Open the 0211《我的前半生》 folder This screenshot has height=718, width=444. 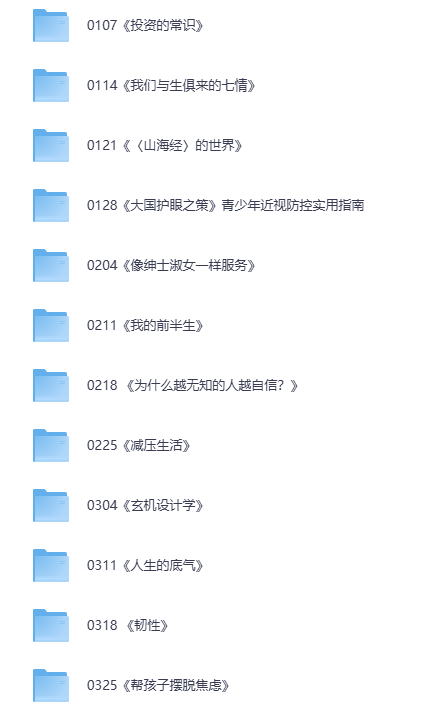[51, 326]
